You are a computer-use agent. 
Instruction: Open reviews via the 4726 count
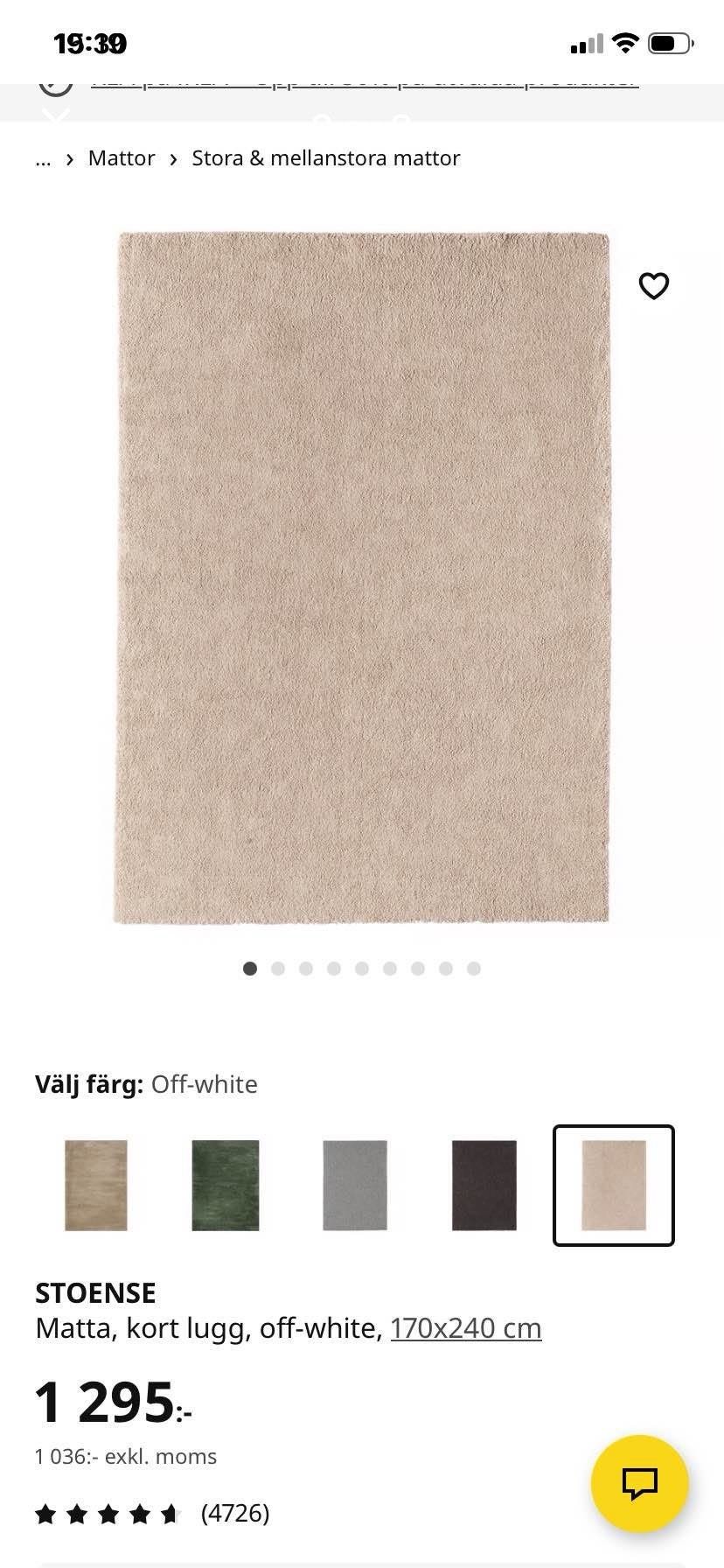(234, 1514)
